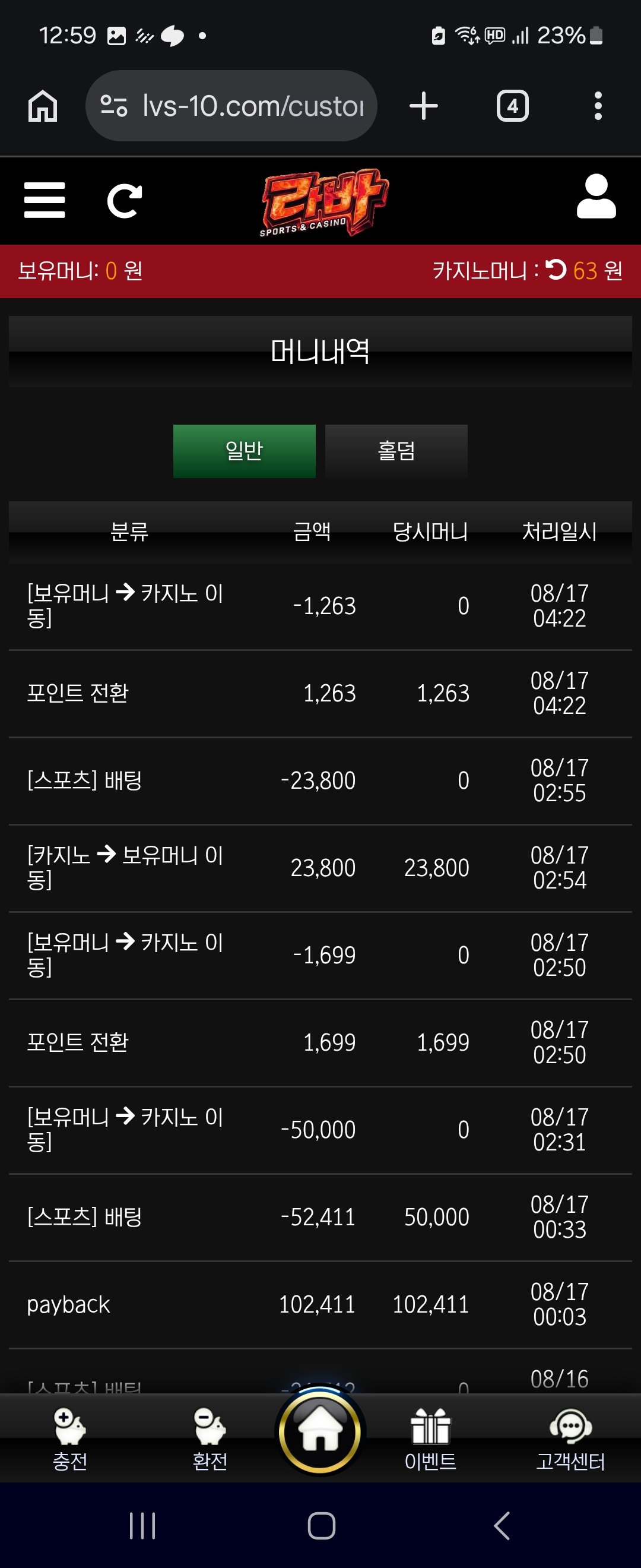
Task: Open the hamburger menu on the site
Action: coord(45,200)
